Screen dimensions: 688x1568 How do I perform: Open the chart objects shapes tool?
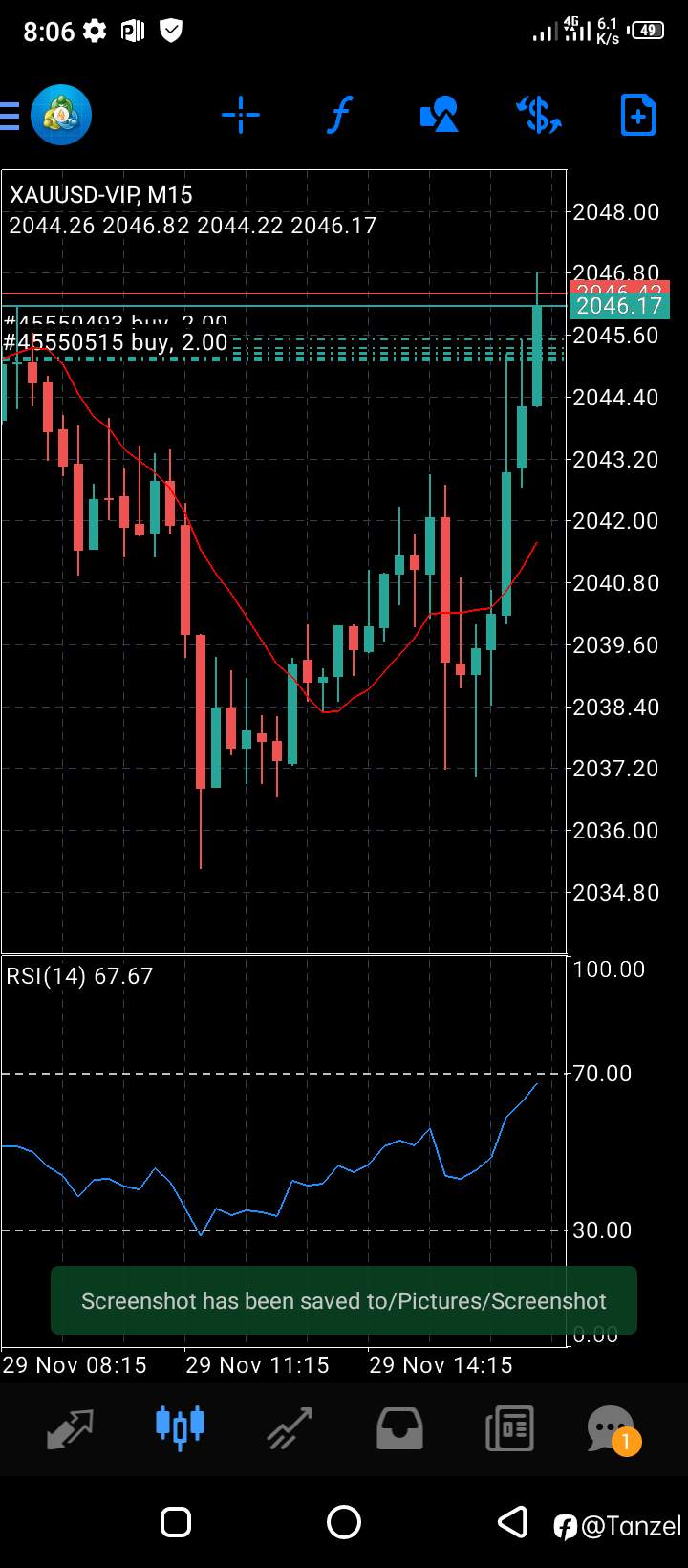(439, 116)
